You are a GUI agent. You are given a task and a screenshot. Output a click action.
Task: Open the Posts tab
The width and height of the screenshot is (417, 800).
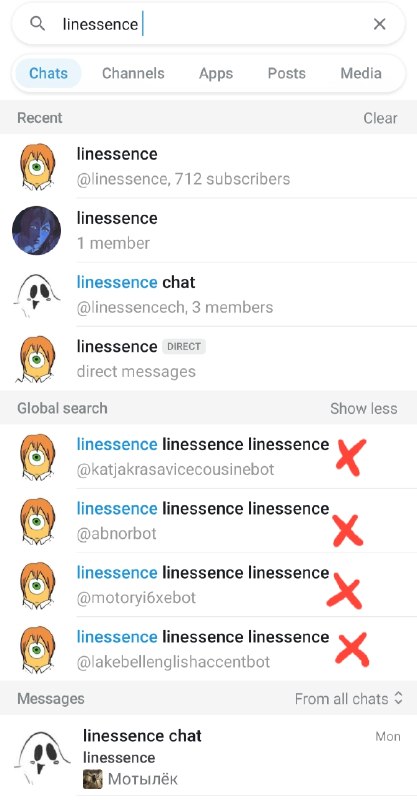pos(286,73)
